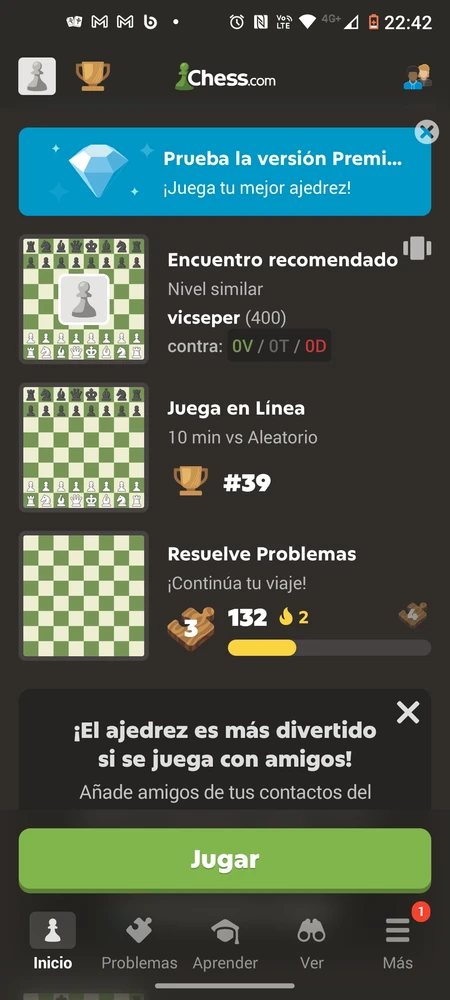Screen dimensions: 450x1000
Task: Close the play with friends card
Action: pos(408,712)
